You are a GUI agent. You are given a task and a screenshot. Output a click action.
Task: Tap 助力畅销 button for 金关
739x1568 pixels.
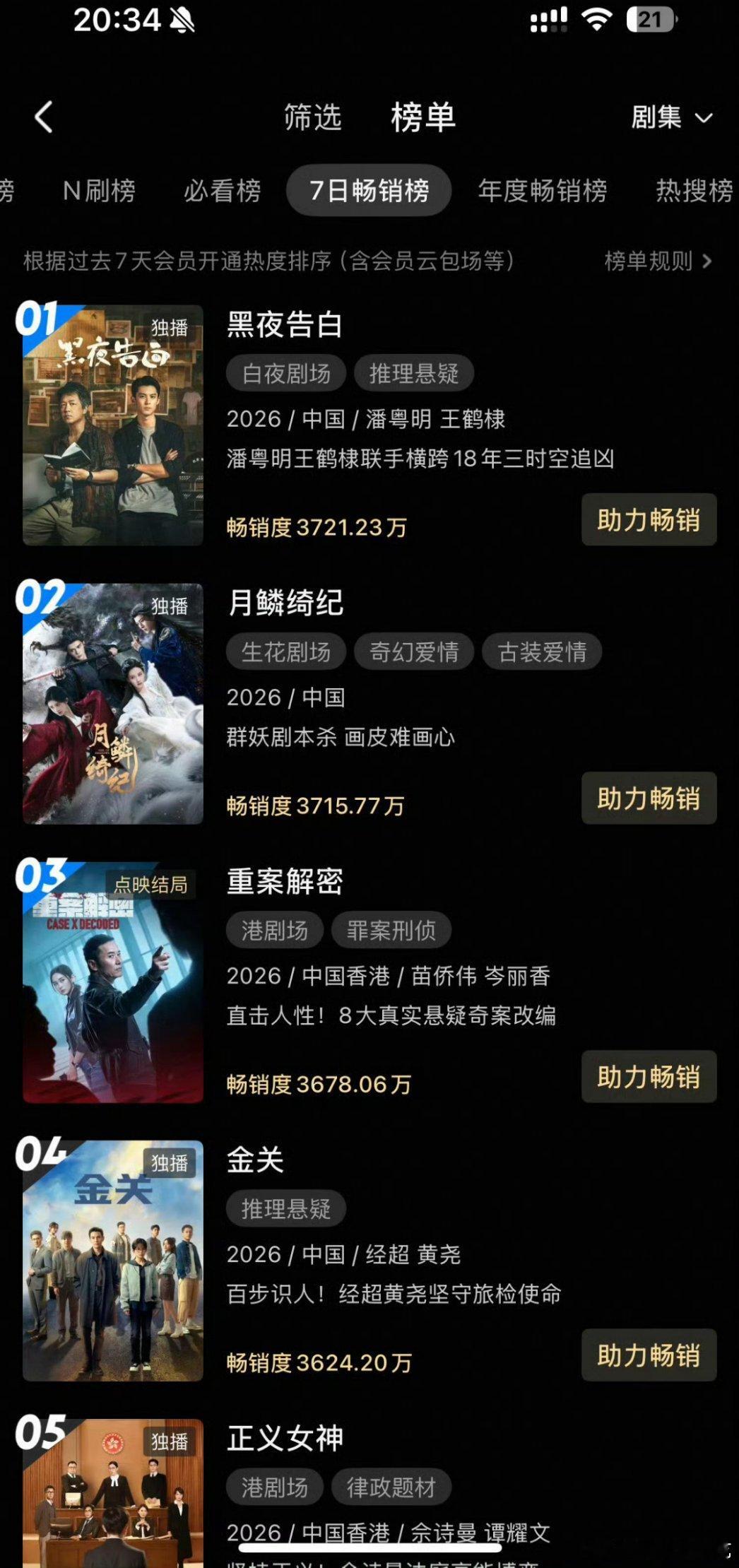(x=648, y=1356)
